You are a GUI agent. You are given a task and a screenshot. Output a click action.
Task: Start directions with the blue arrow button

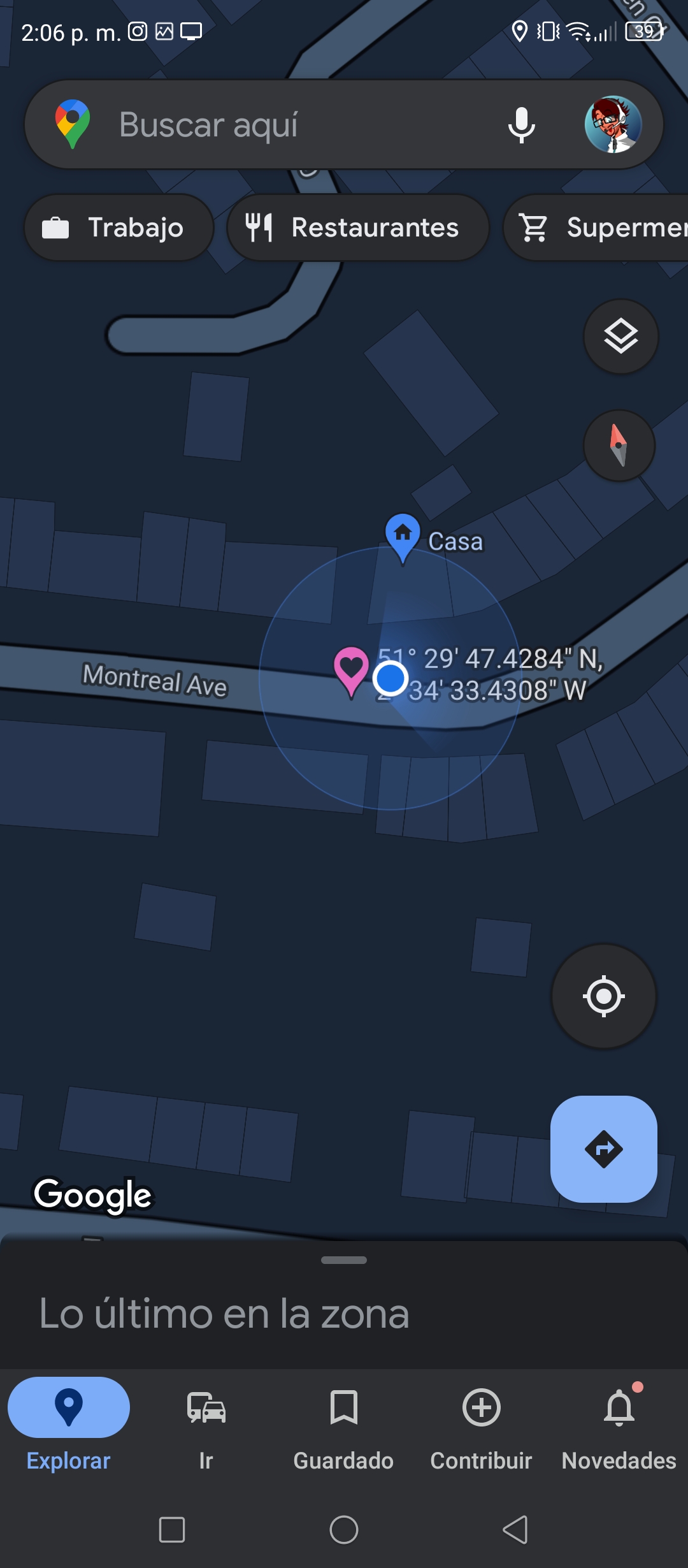pos(603,1149)
